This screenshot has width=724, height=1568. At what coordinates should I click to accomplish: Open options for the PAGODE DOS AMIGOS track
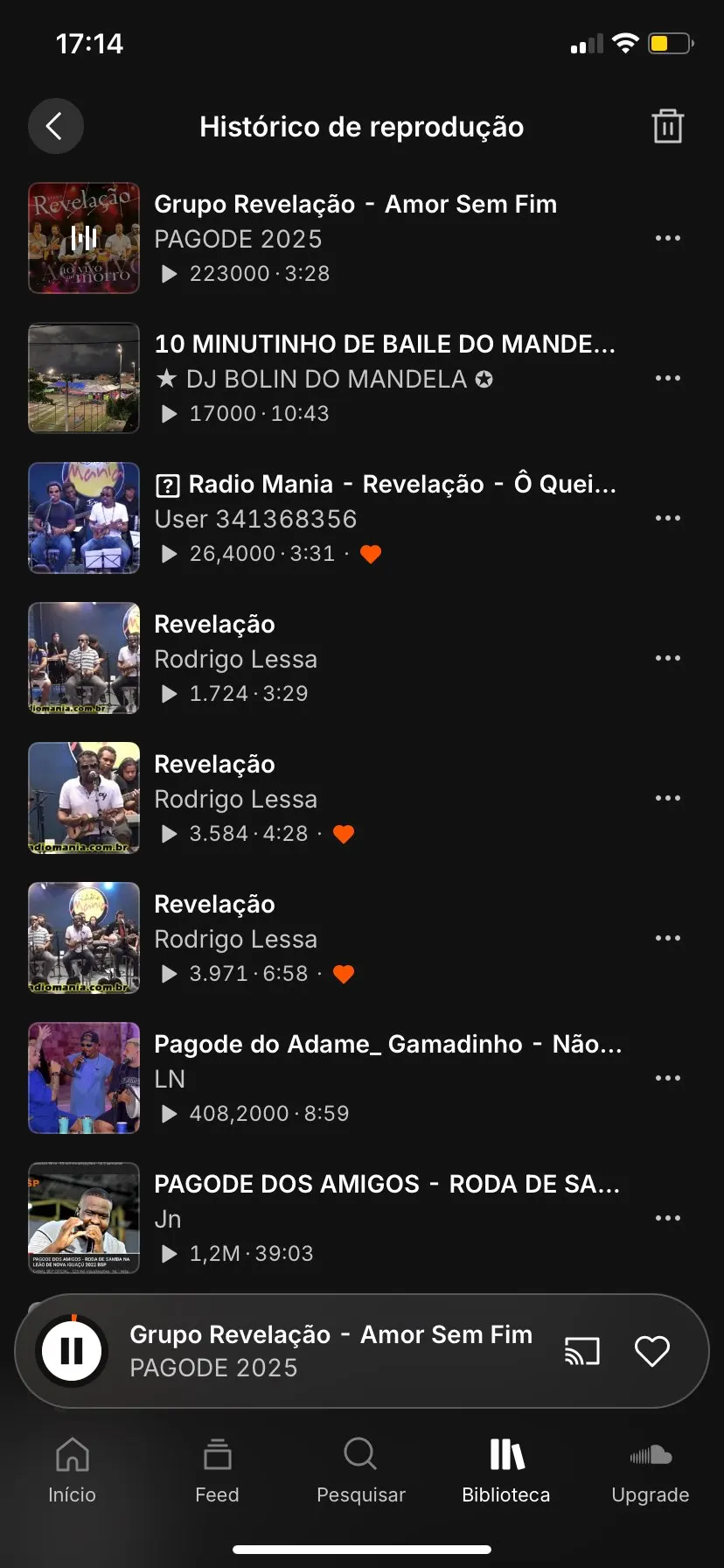[x=667, y=1218]
